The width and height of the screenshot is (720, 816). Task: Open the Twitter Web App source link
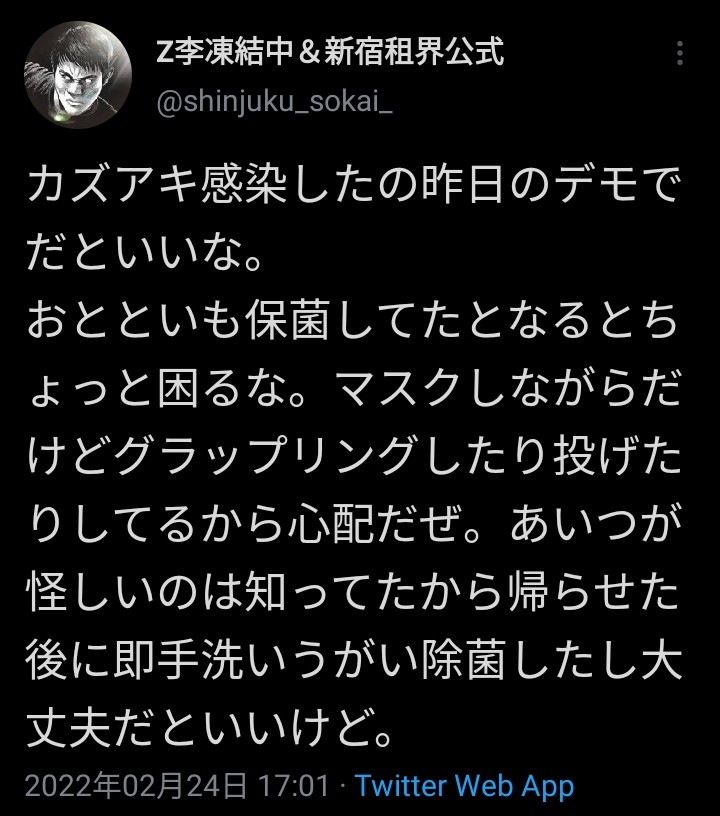(464, 786)
